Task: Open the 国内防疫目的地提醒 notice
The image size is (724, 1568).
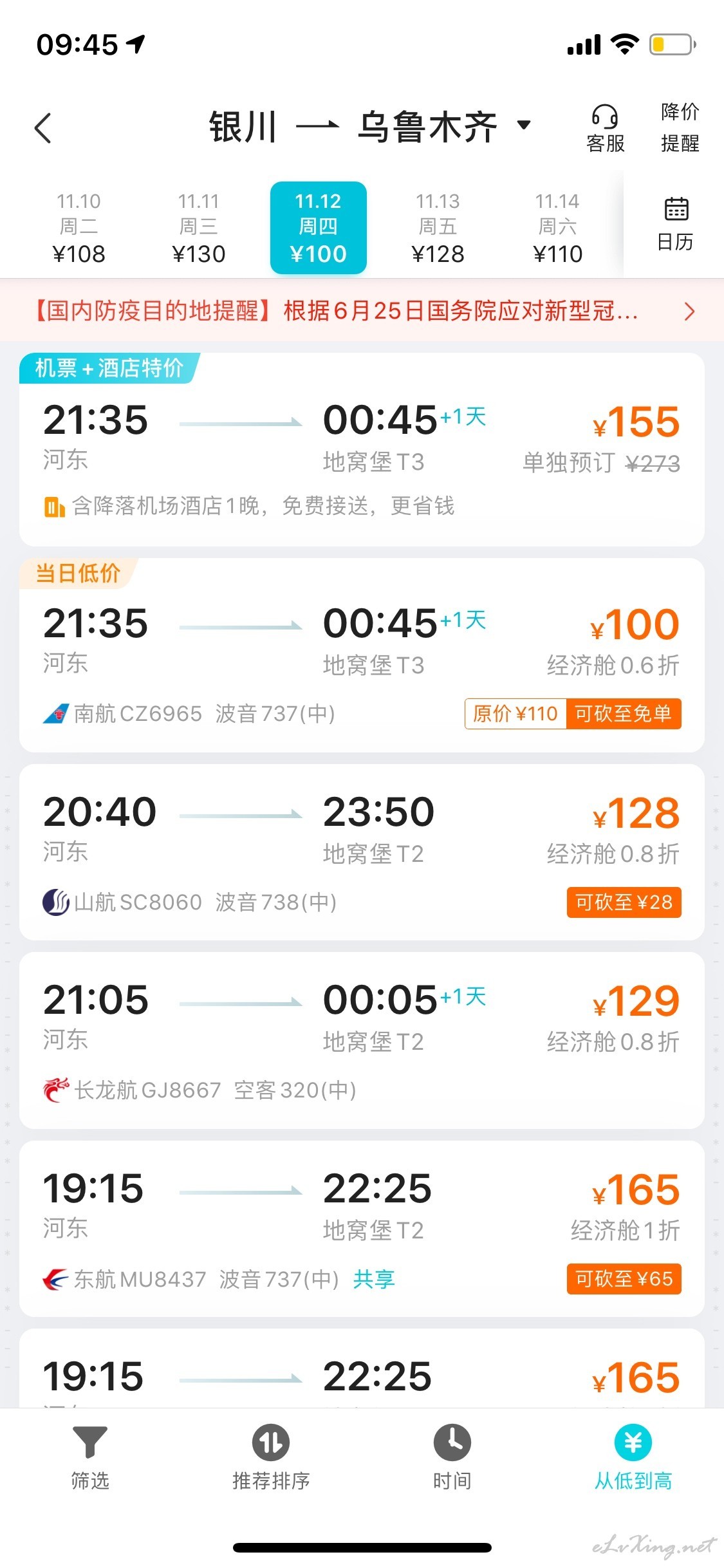Action: coord(362,311)
